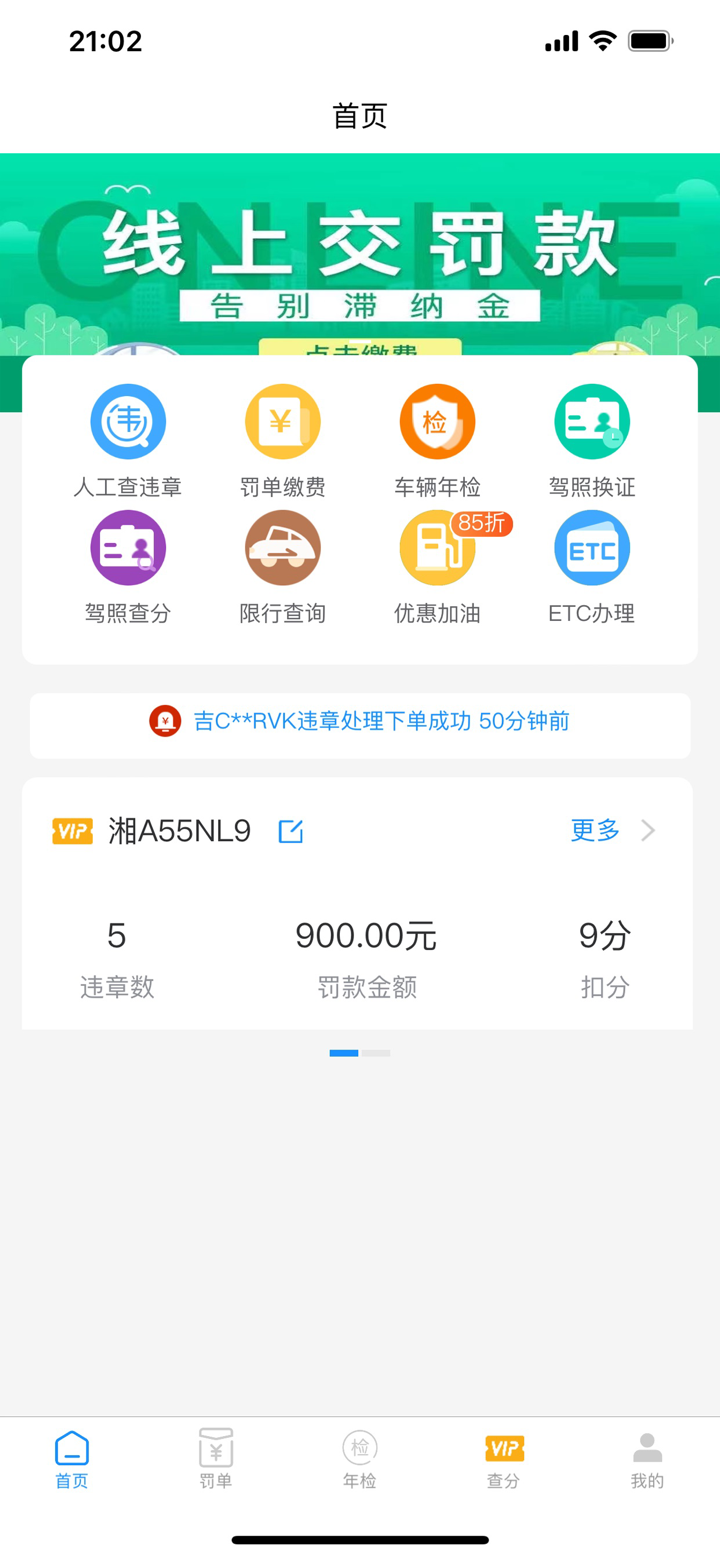
Task: Tap the 点击缴费 banner button
Action: tap(360, 350)
